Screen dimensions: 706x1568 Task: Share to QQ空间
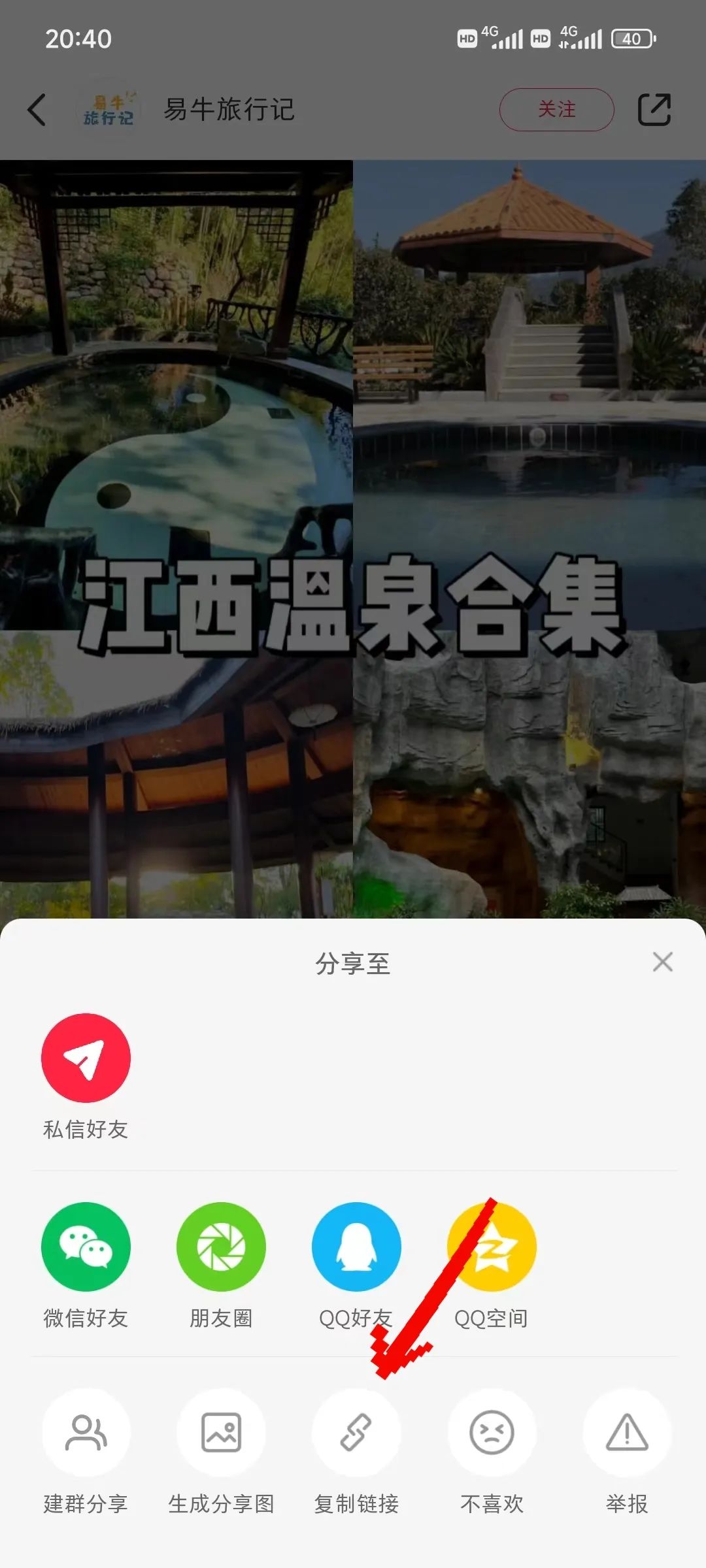click(492, 1247)
